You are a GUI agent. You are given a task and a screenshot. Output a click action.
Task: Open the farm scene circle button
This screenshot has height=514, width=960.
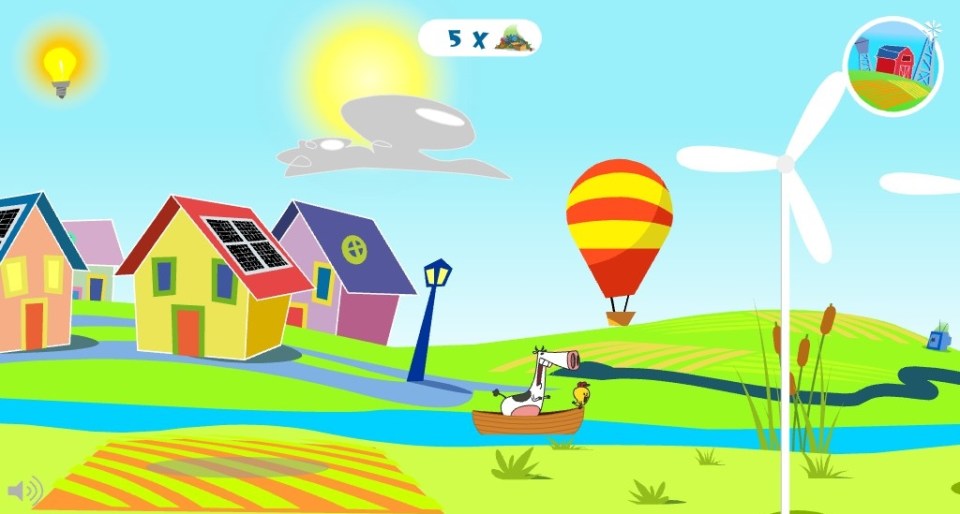point(893,66)
